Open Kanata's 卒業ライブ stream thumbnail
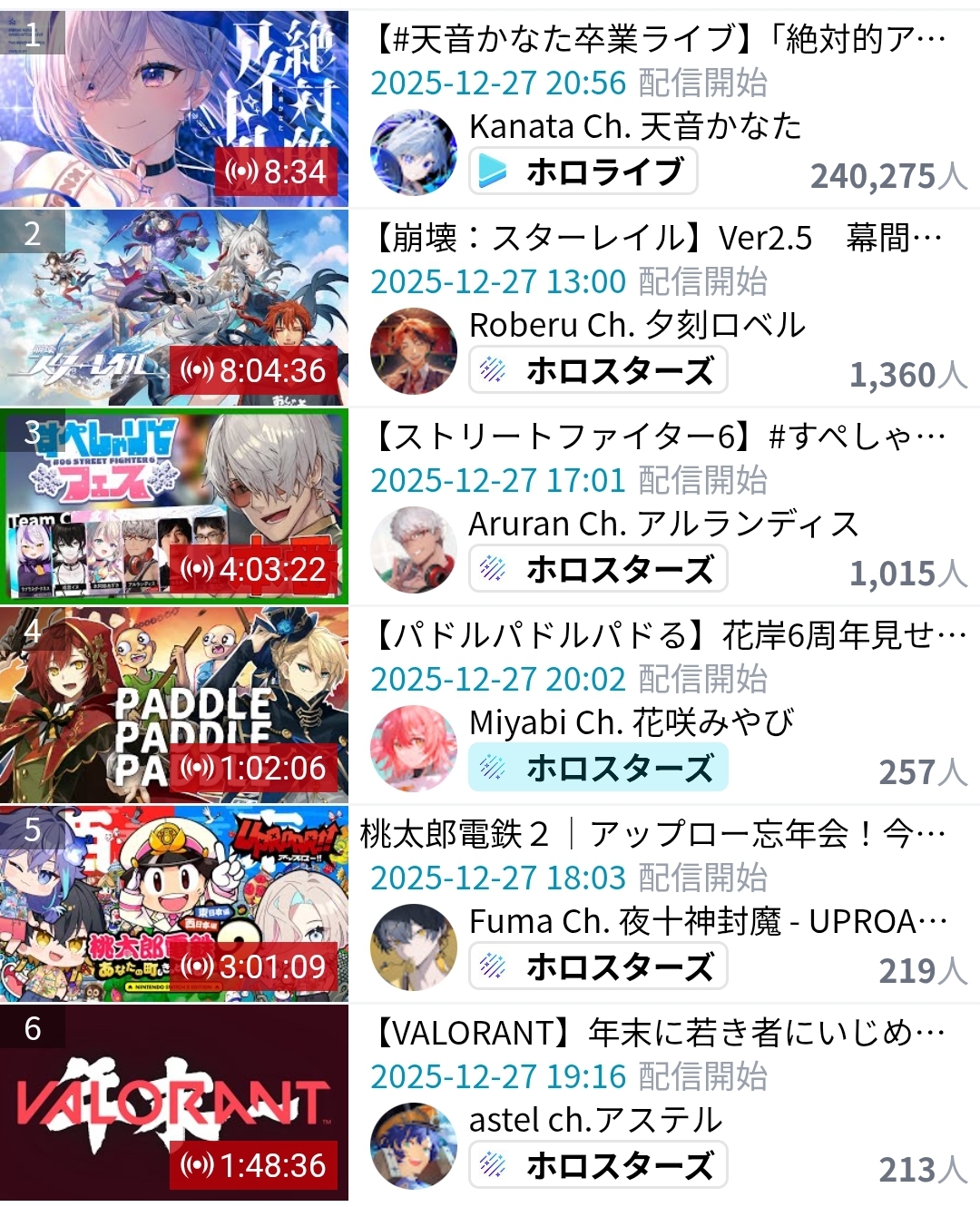 click(x=174, y=109)
